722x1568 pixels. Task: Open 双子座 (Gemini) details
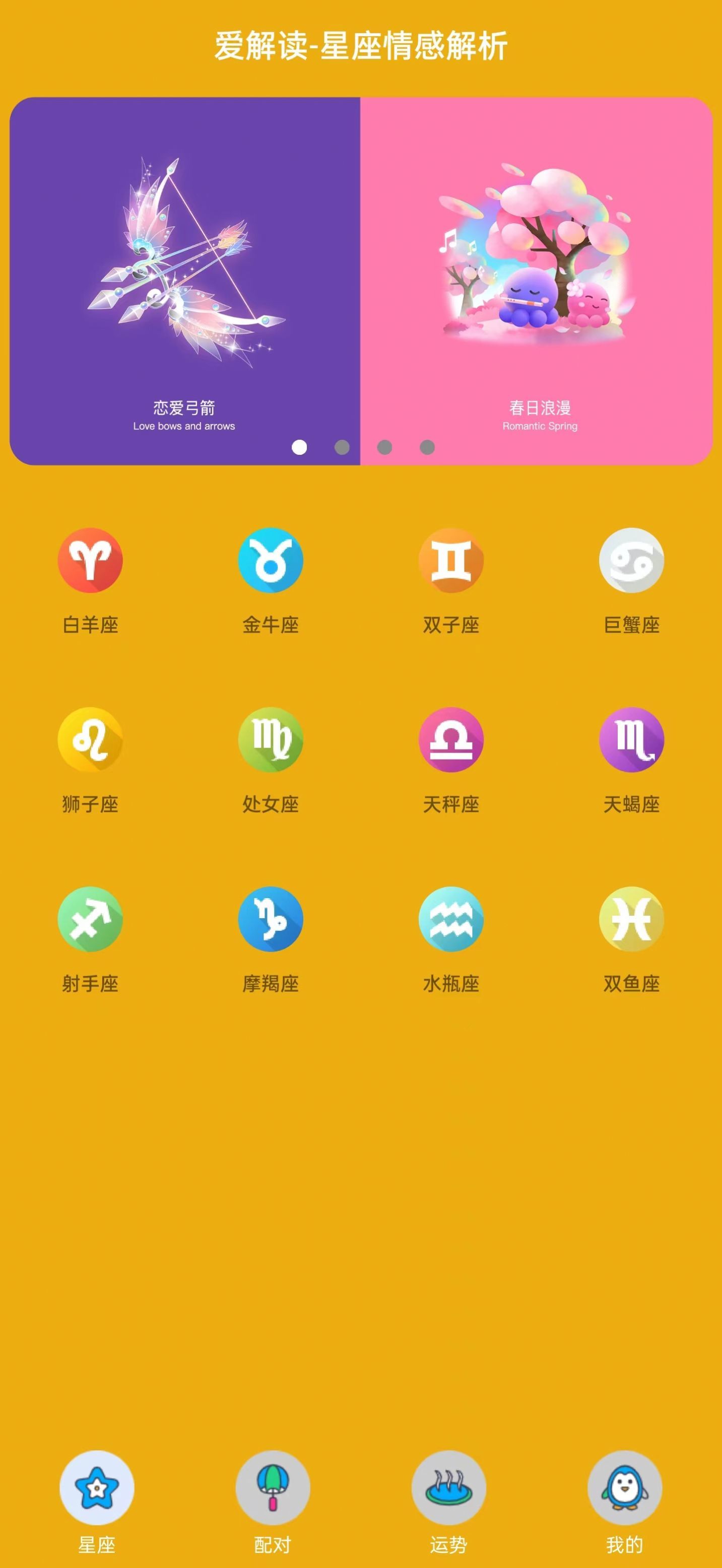pos(451,560)
